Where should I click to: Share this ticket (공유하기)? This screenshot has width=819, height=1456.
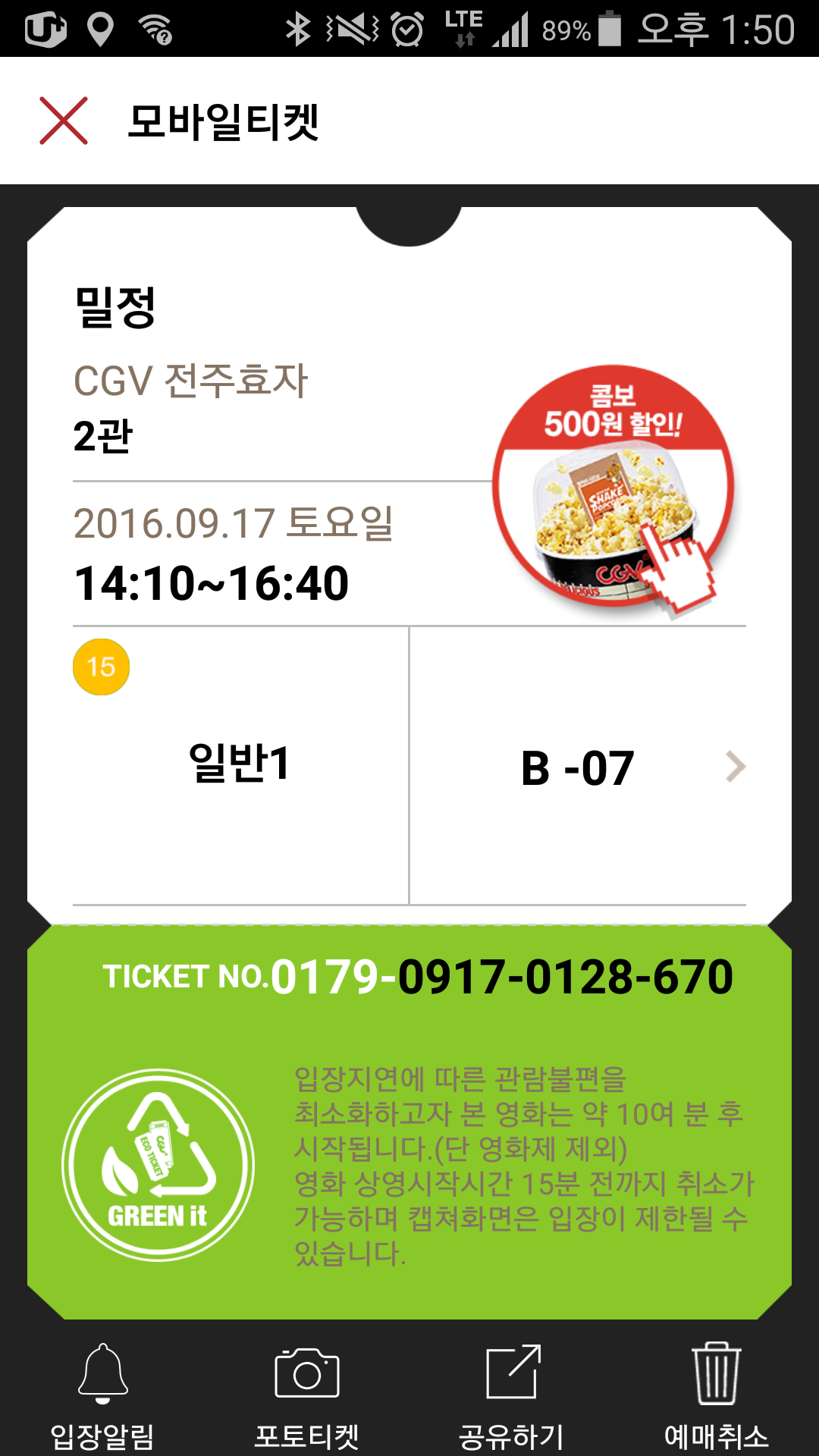(x=512, y=1397)
